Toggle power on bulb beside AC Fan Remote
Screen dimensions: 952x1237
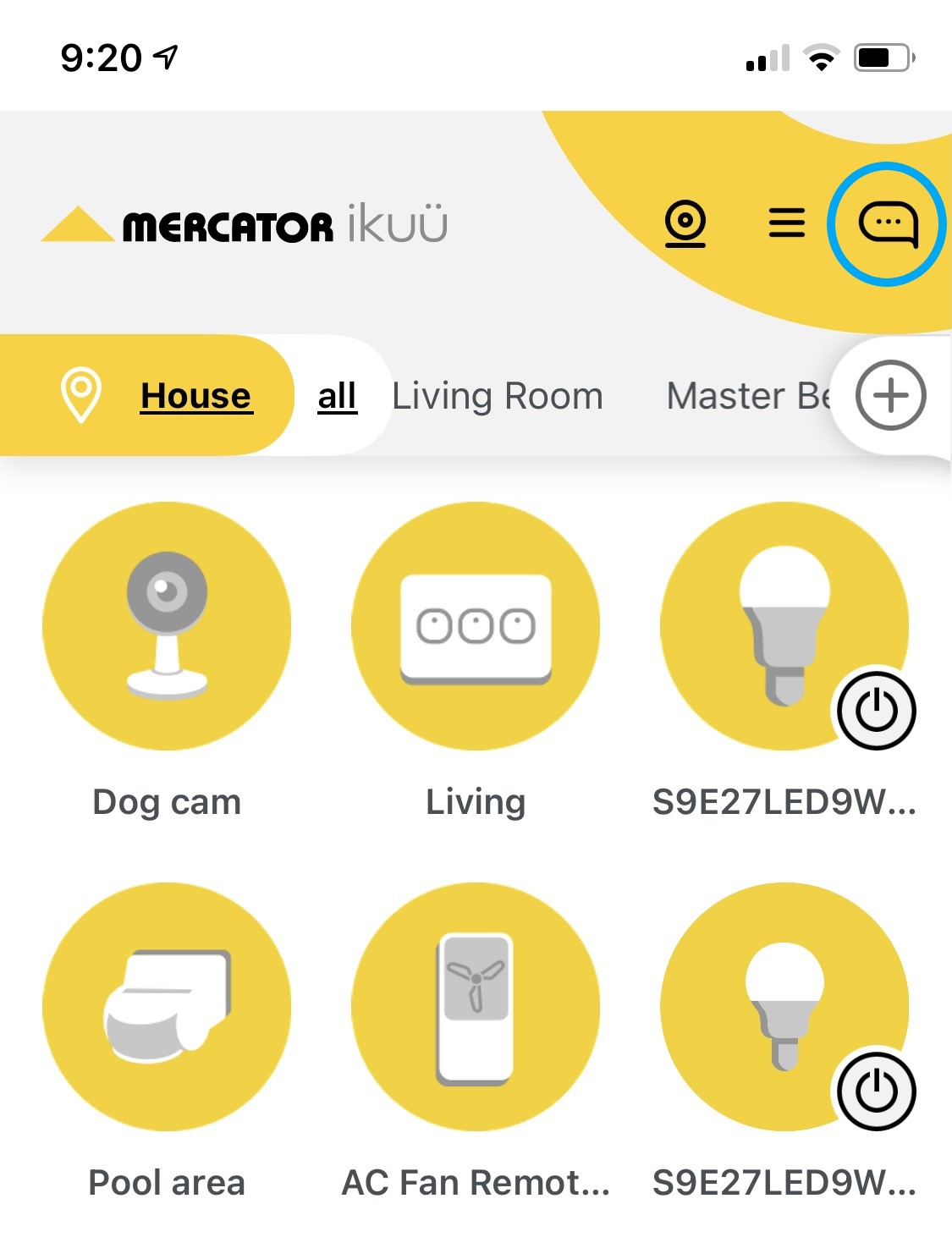pyautogui.click(x=876, y=1091)
